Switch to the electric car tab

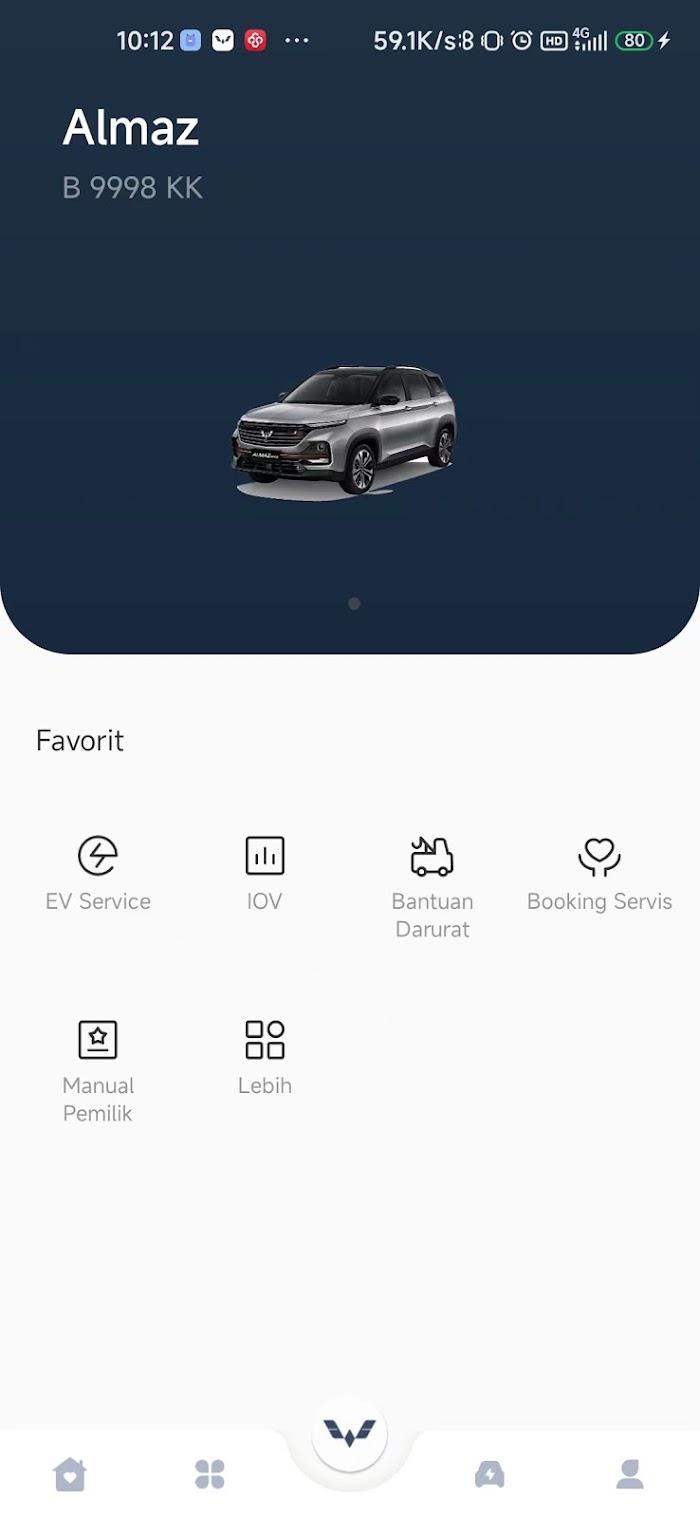(489, 1474)
